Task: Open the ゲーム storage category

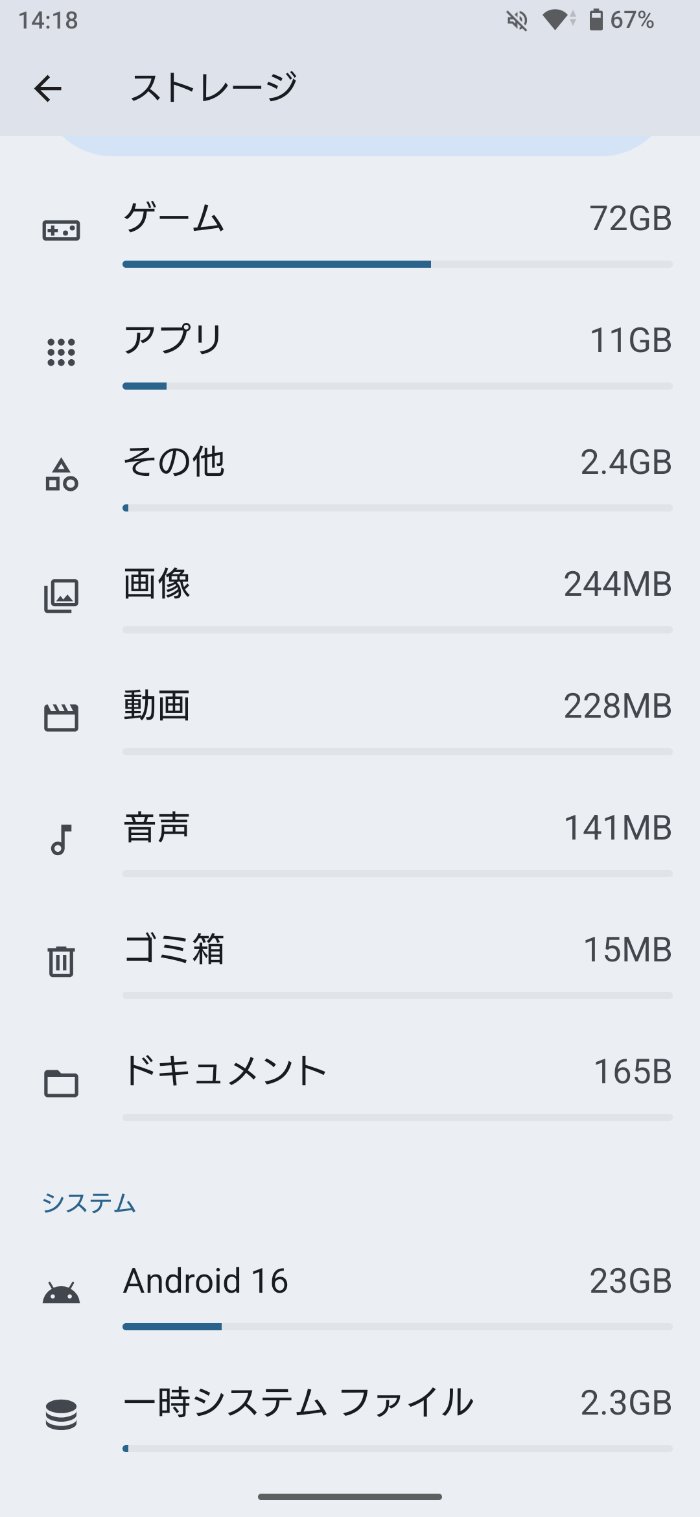Action: [x=350, y=230]
